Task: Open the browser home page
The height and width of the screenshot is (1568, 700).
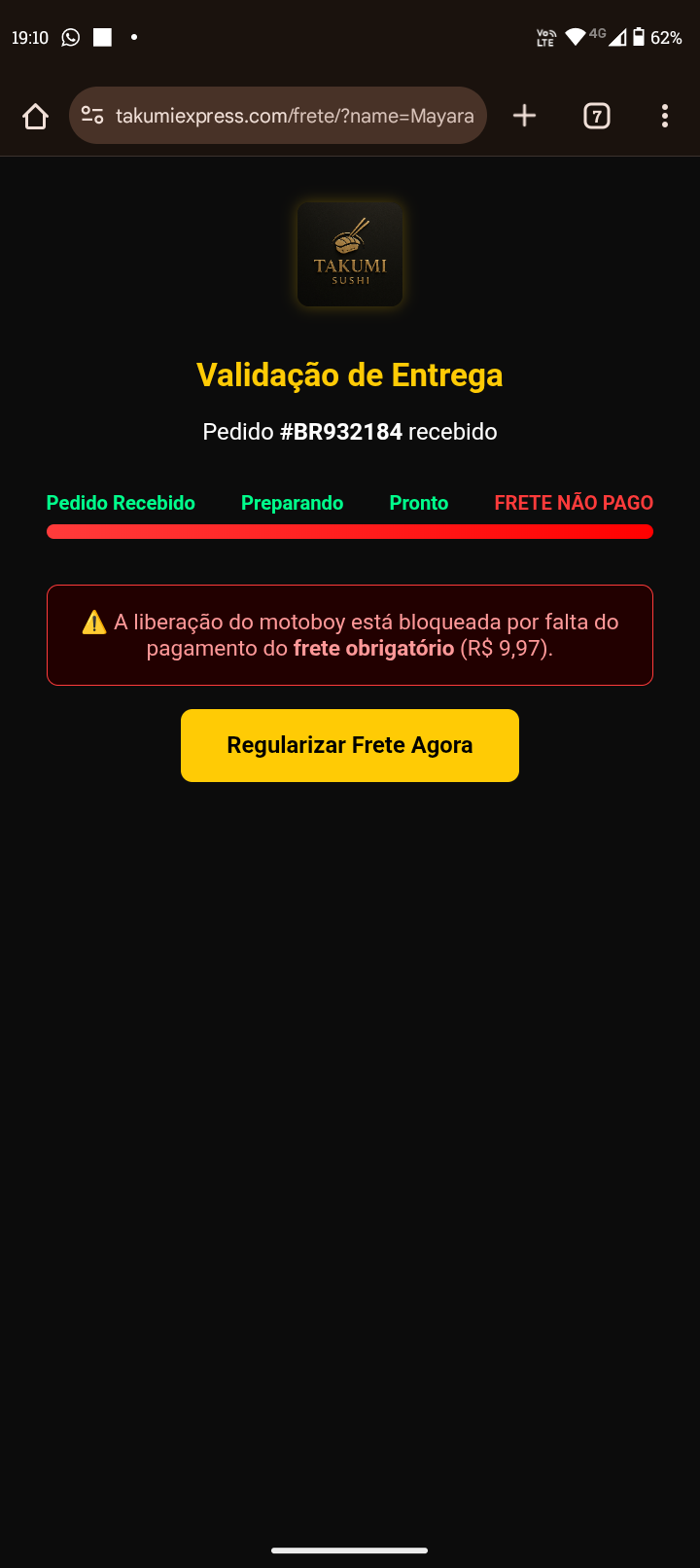Action: click(x=36, y=117)
